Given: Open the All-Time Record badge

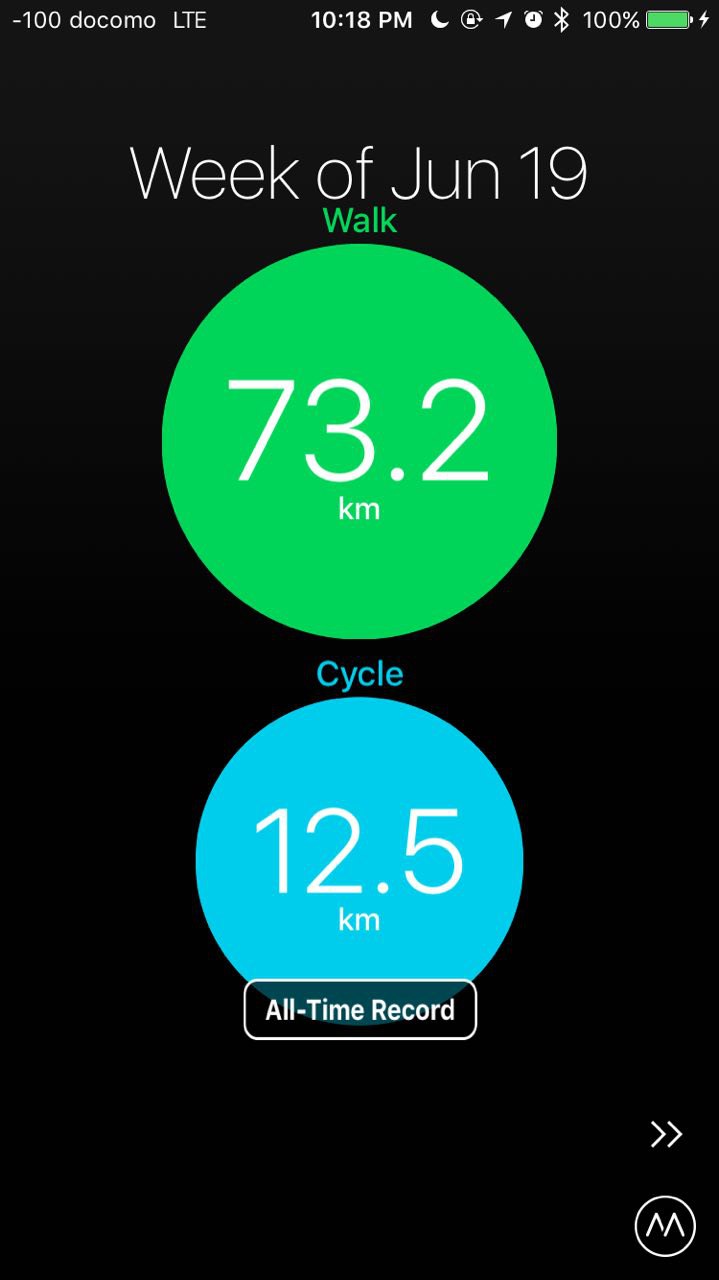Looking at the screenshot, I should pyautogui.click(x=360, y=1010).
